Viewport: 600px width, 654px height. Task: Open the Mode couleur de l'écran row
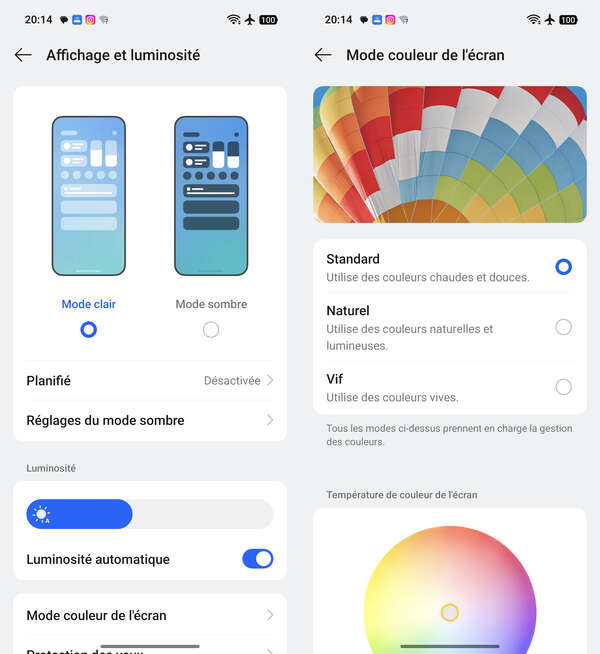[150, 615]
